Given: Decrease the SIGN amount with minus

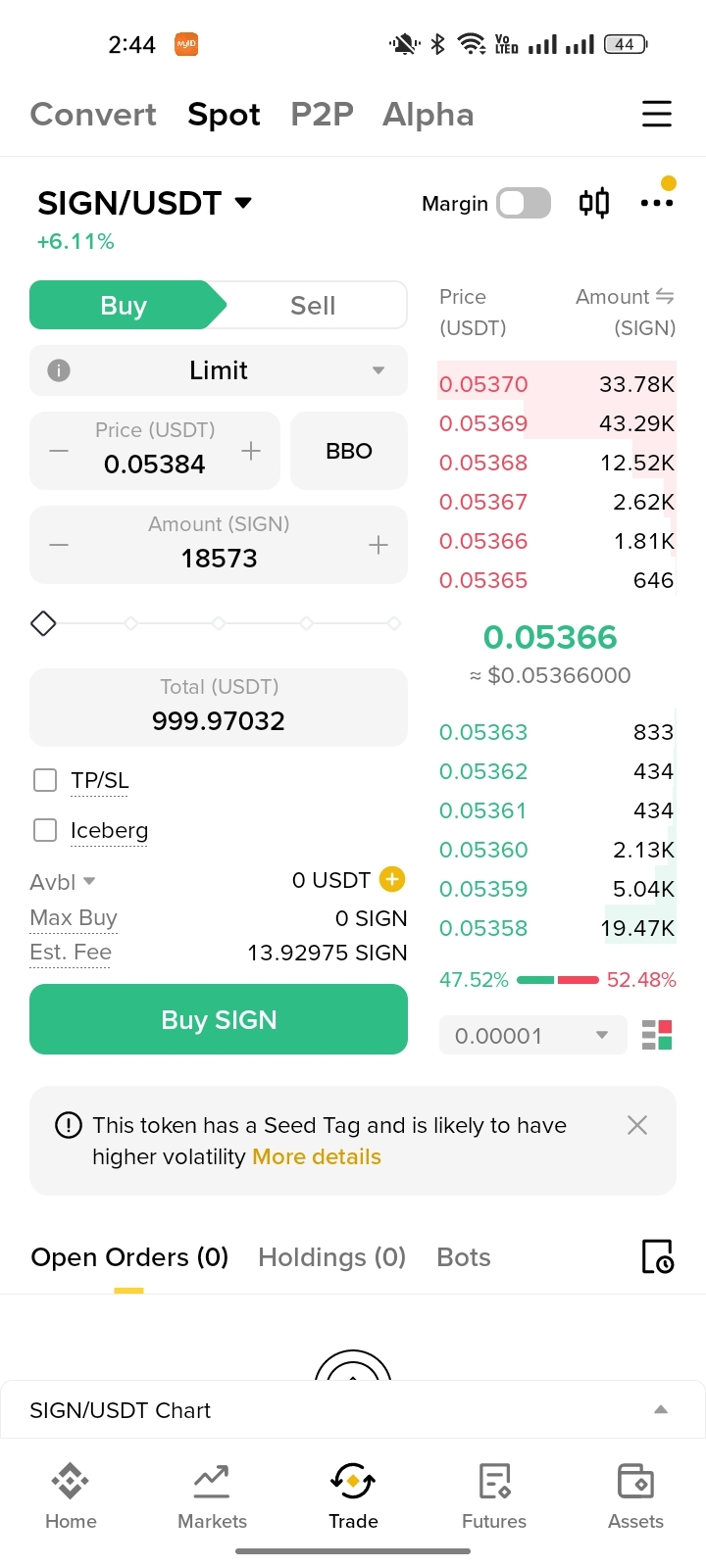Looking at the screenshot, I should 59,545.
